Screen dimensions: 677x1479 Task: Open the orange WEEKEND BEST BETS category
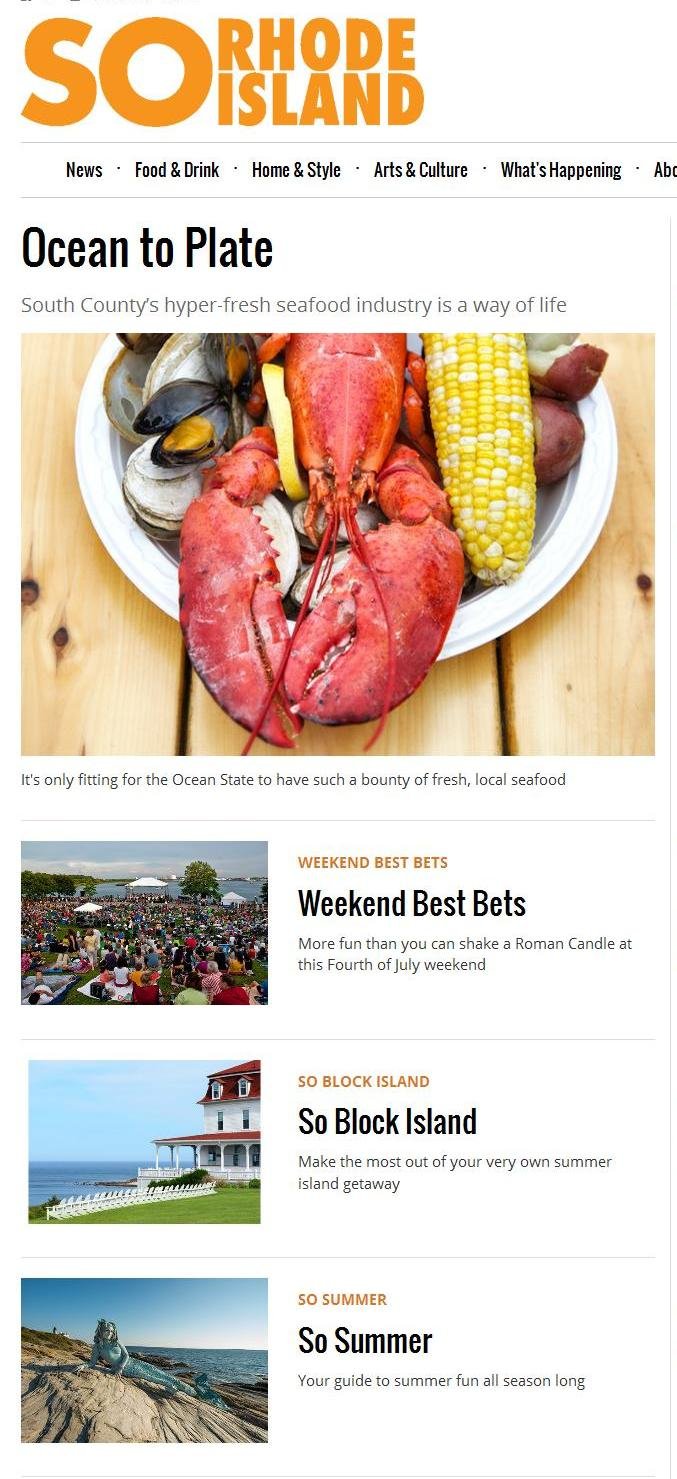(x=372, y=863)
